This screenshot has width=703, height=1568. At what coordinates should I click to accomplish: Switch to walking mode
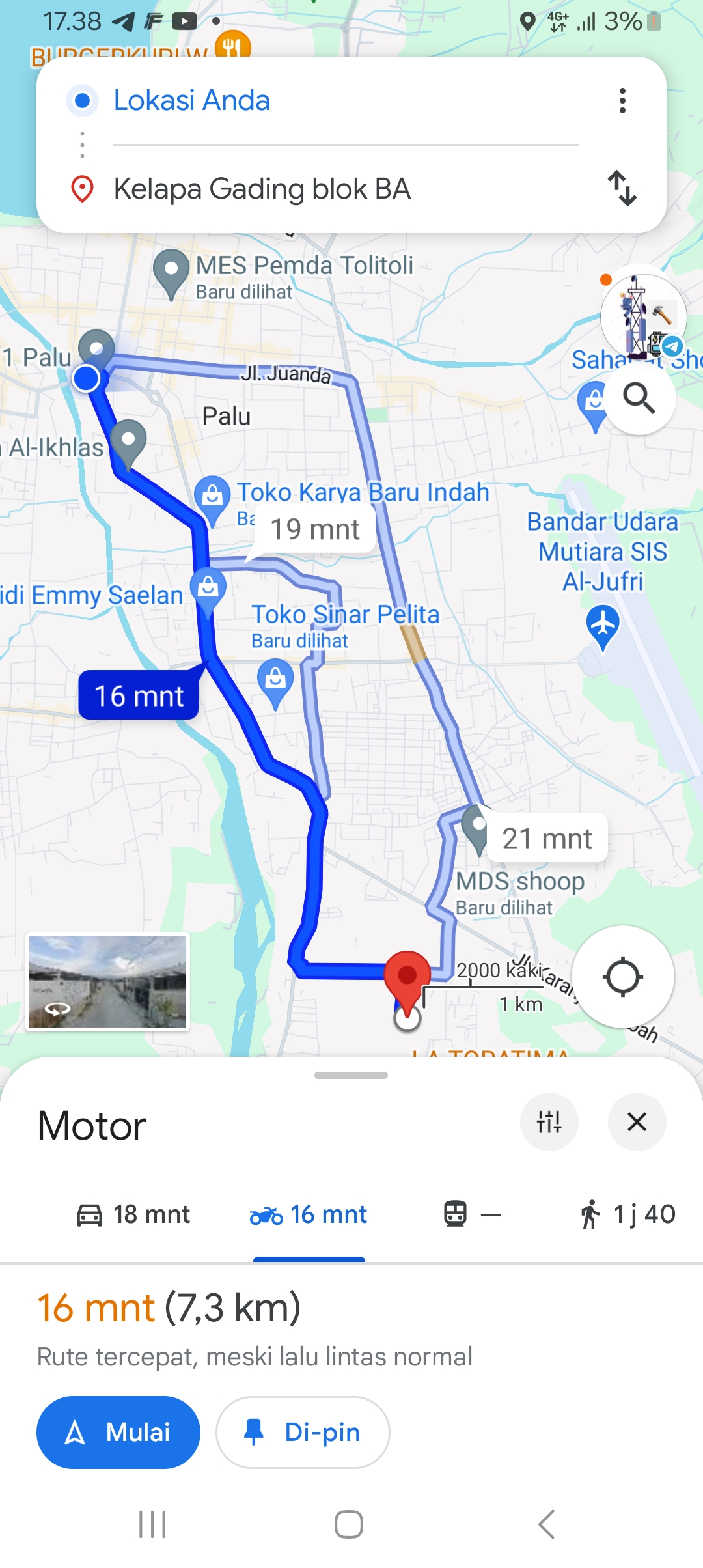click(627, 1214)
